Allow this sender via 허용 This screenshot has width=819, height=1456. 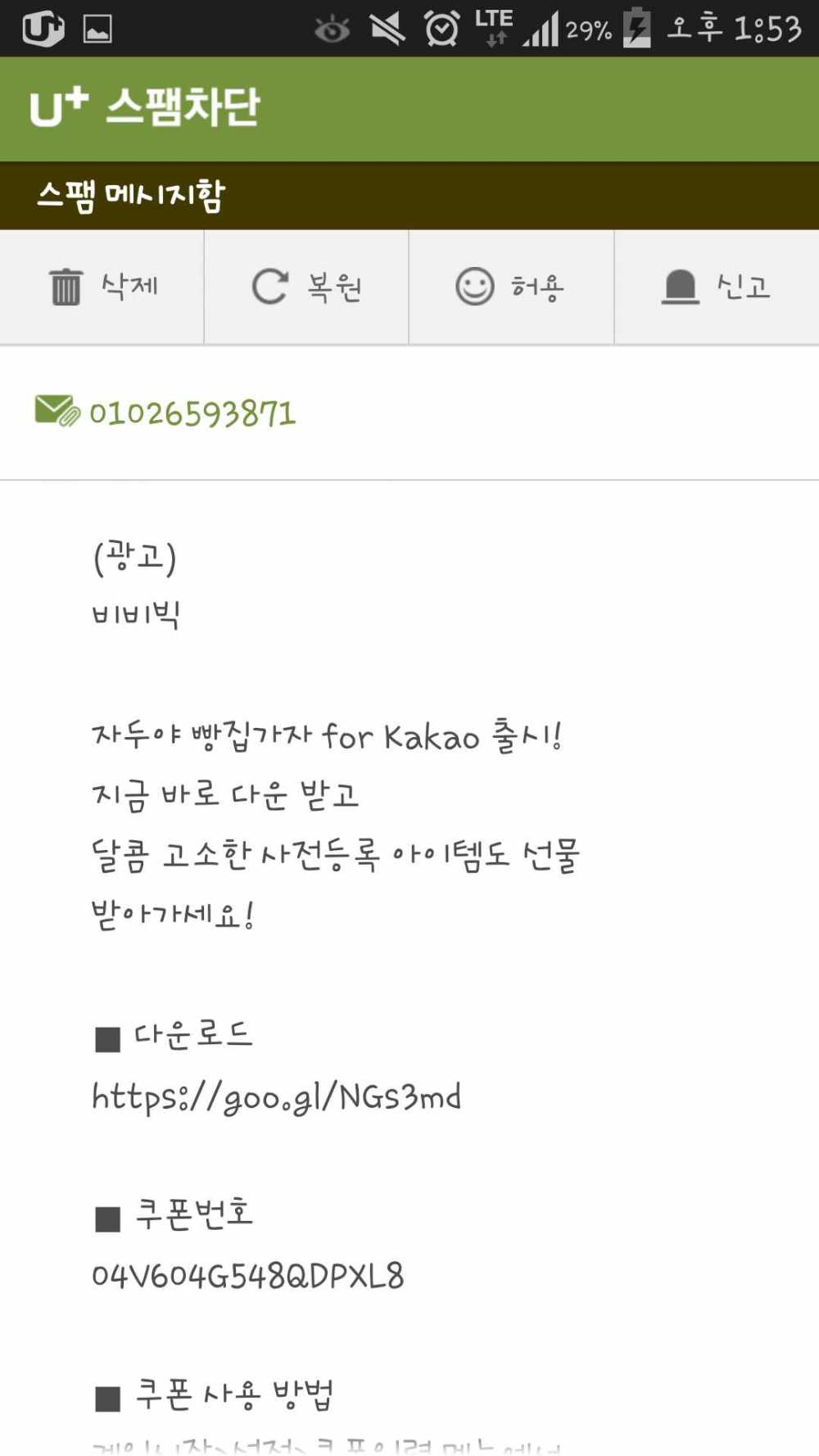click(x=511, y=287)
